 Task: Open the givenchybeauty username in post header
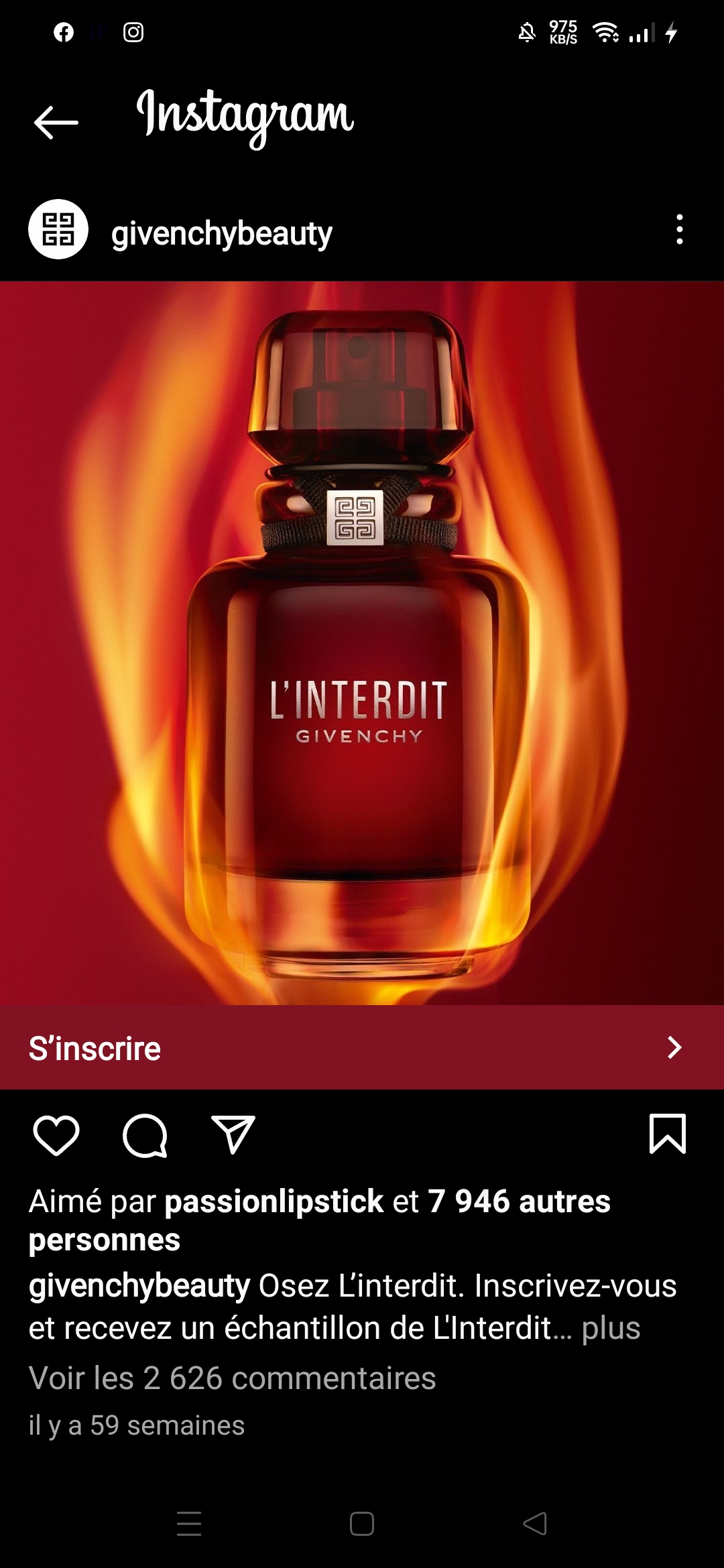click(221, 233)
